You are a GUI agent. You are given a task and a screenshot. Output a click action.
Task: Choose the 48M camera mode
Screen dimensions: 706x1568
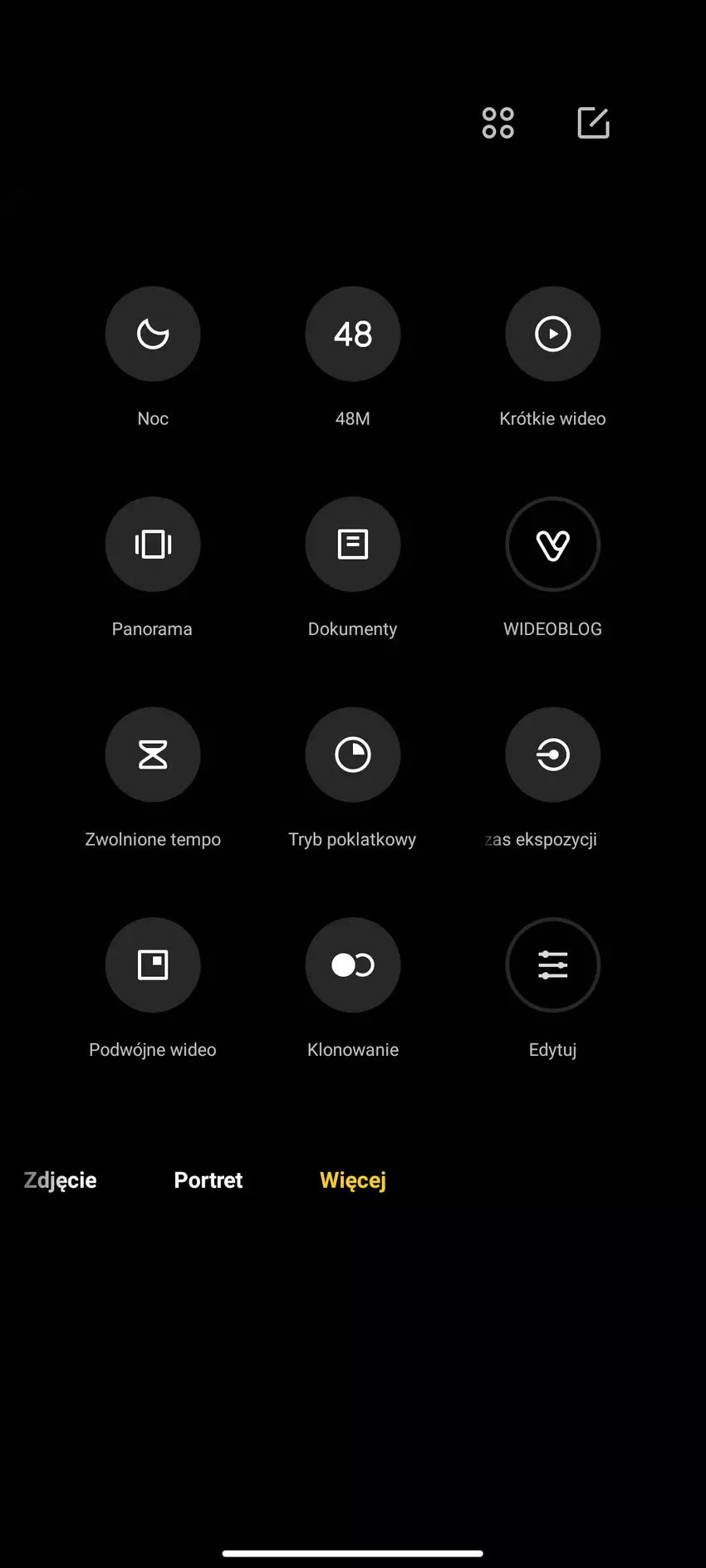[x=353, y=335]
